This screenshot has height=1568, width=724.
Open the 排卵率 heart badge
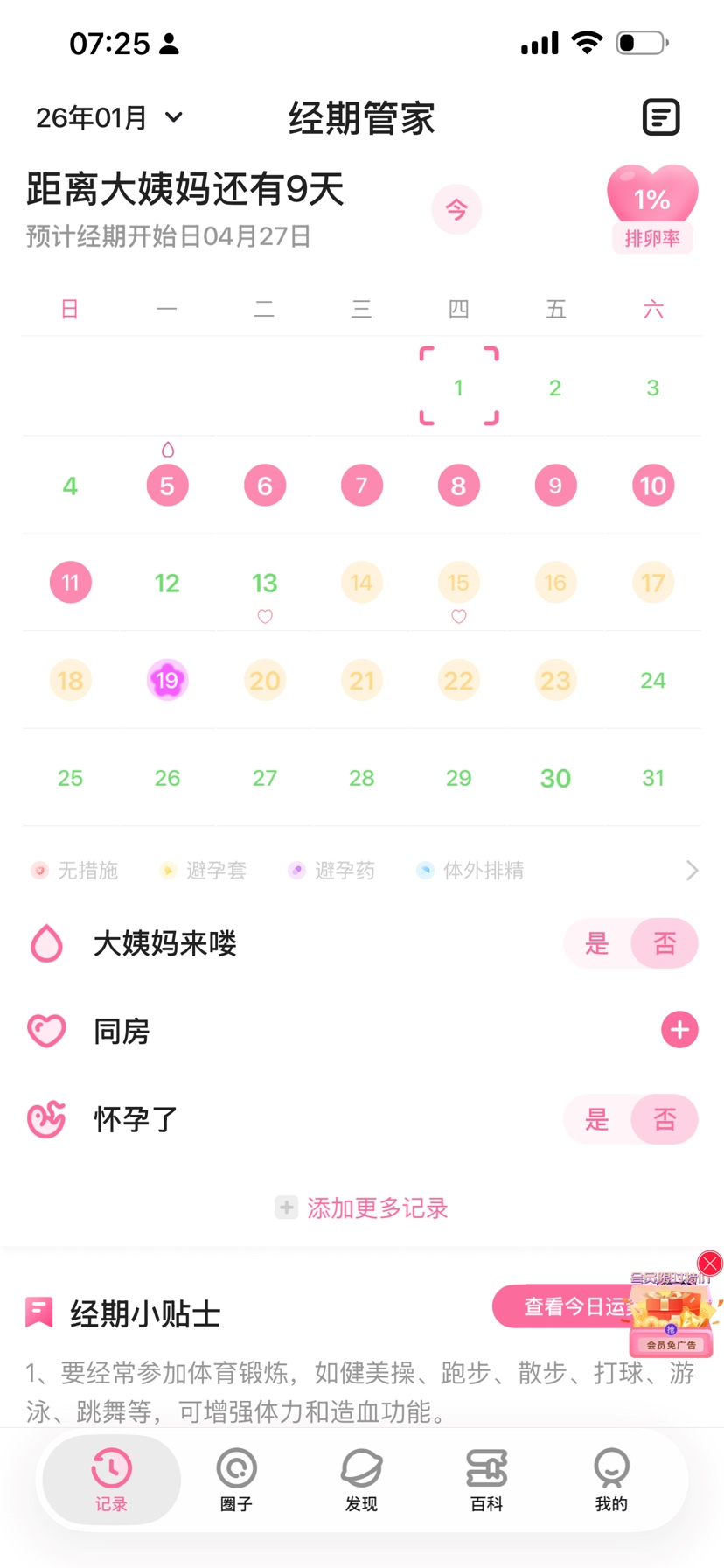point(652,208)
